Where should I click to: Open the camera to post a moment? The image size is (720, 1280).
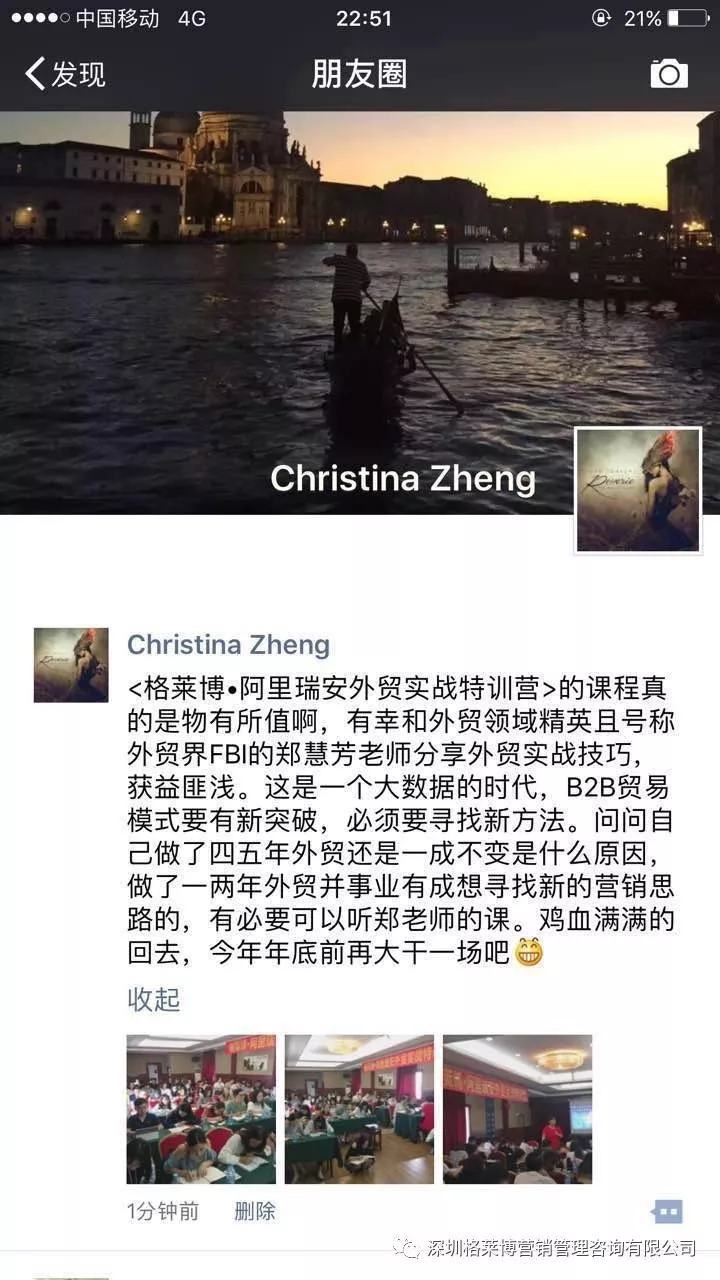click(669, 74)
